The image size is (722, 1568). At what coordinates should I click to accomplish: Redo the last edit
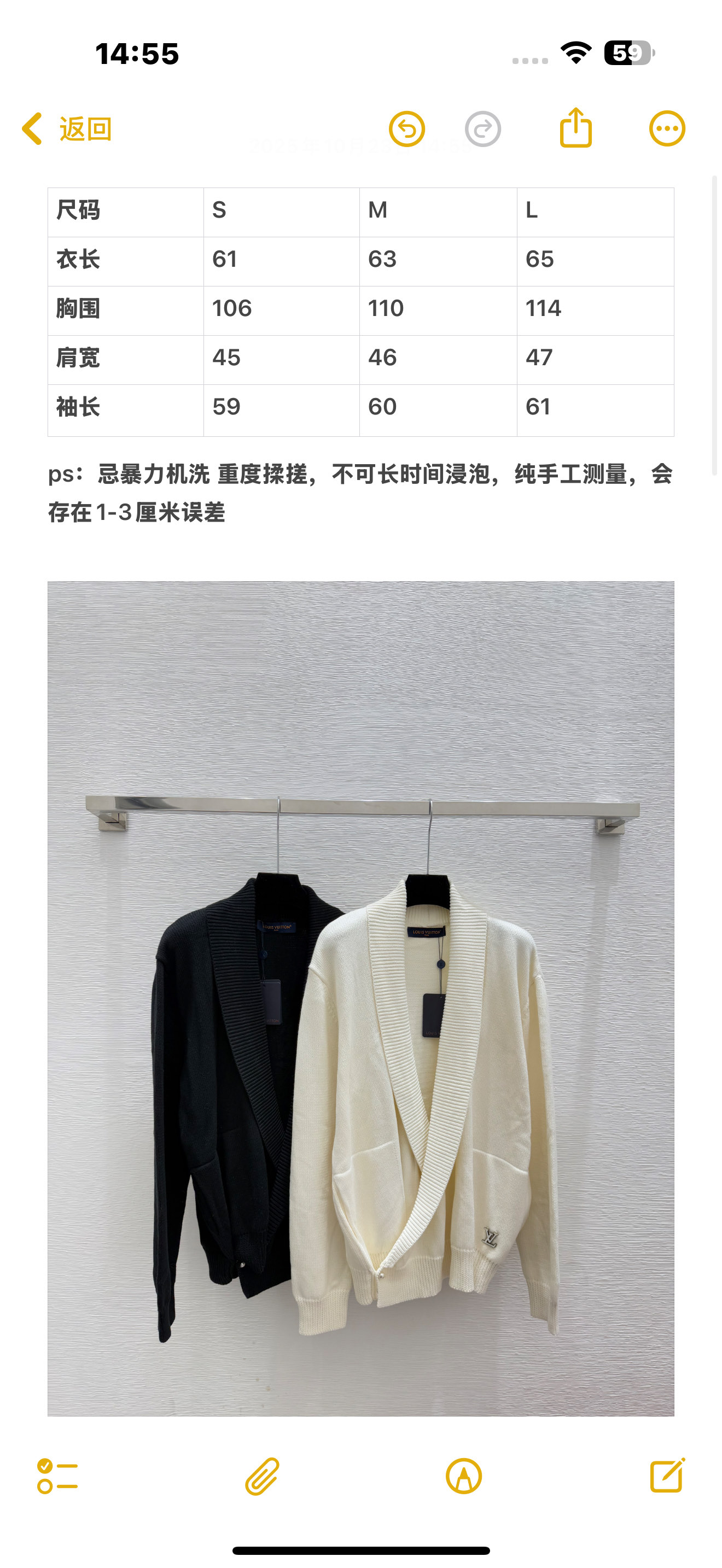[483, 128]
